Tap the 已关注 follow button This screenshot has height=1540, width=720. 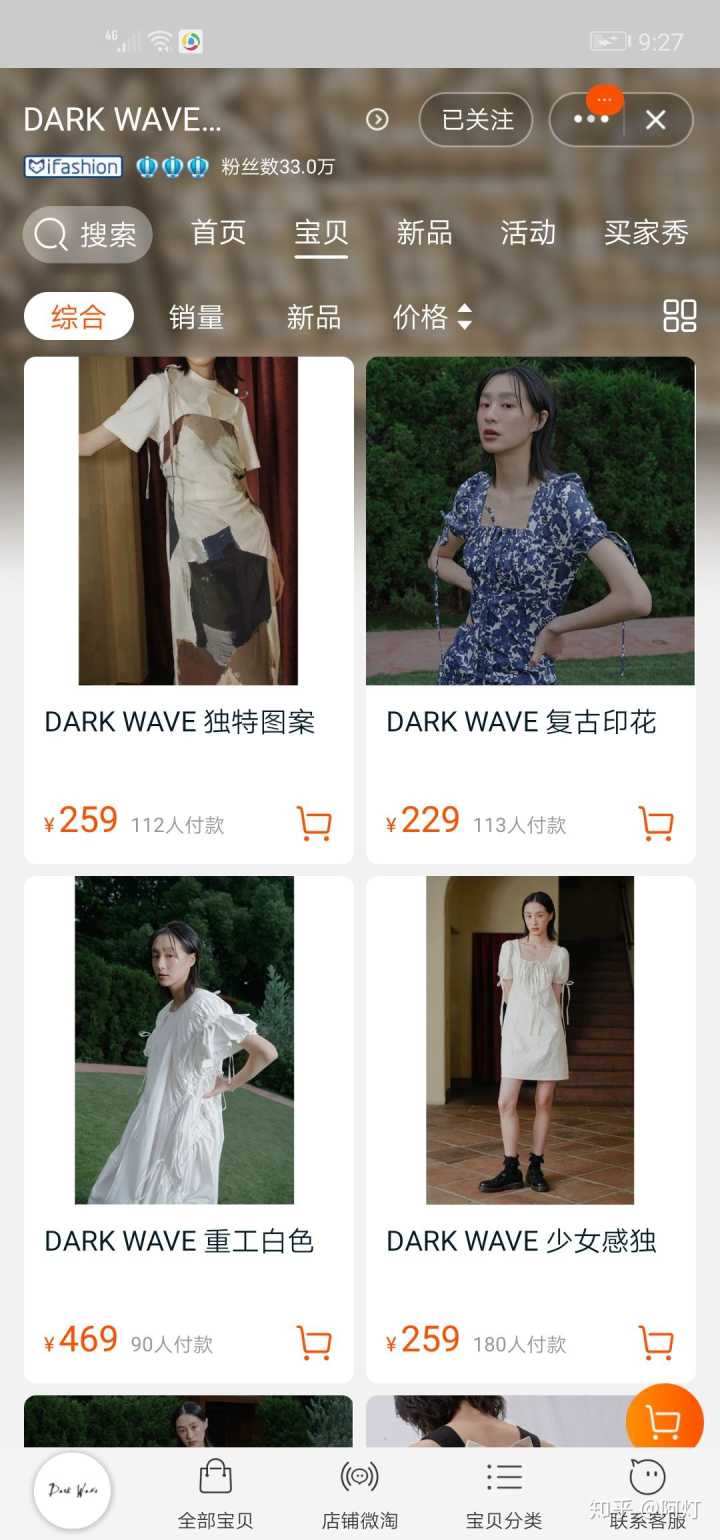[477, 120]
